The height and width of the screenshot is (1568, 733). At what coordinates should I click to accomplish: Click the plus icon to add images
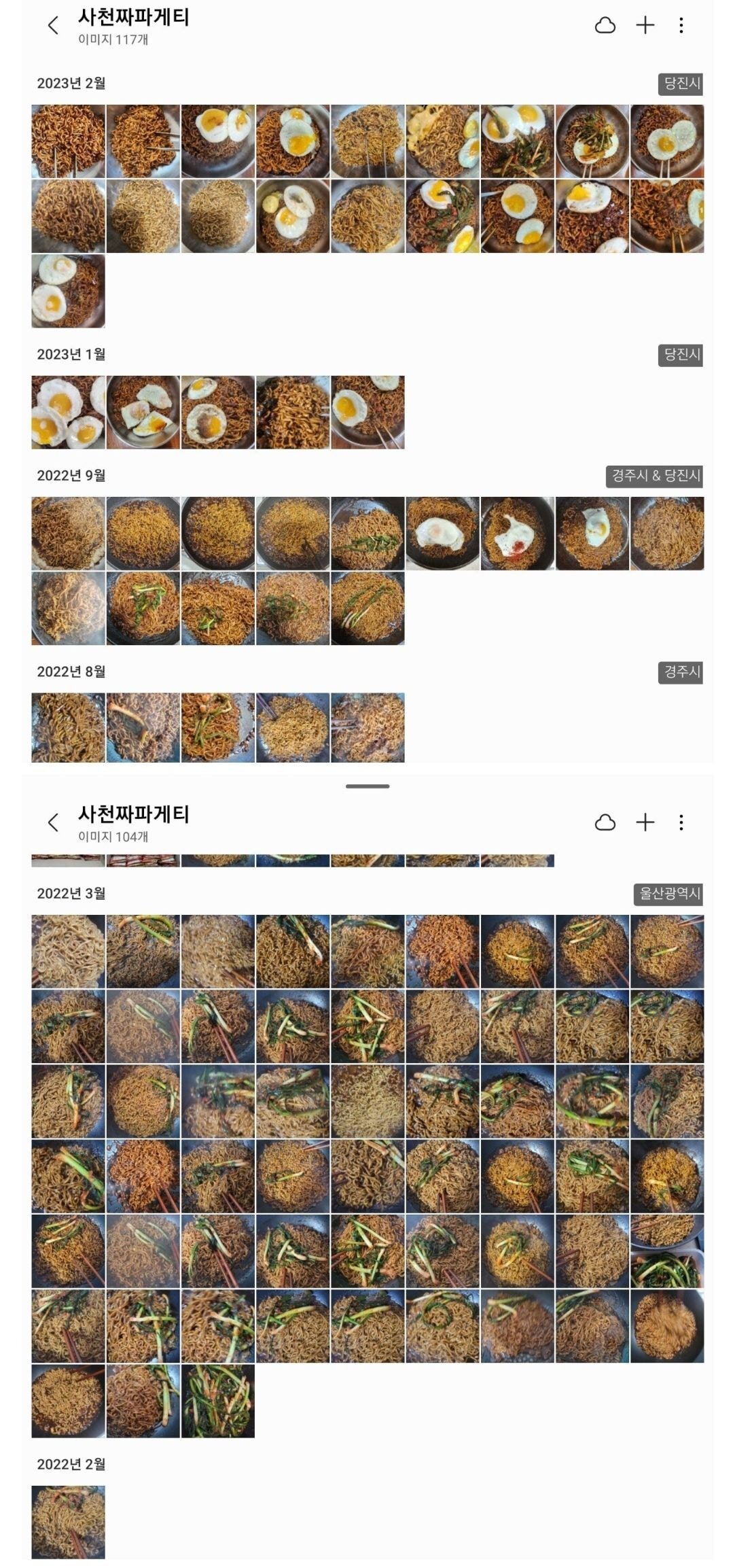(x=644, y=25)
